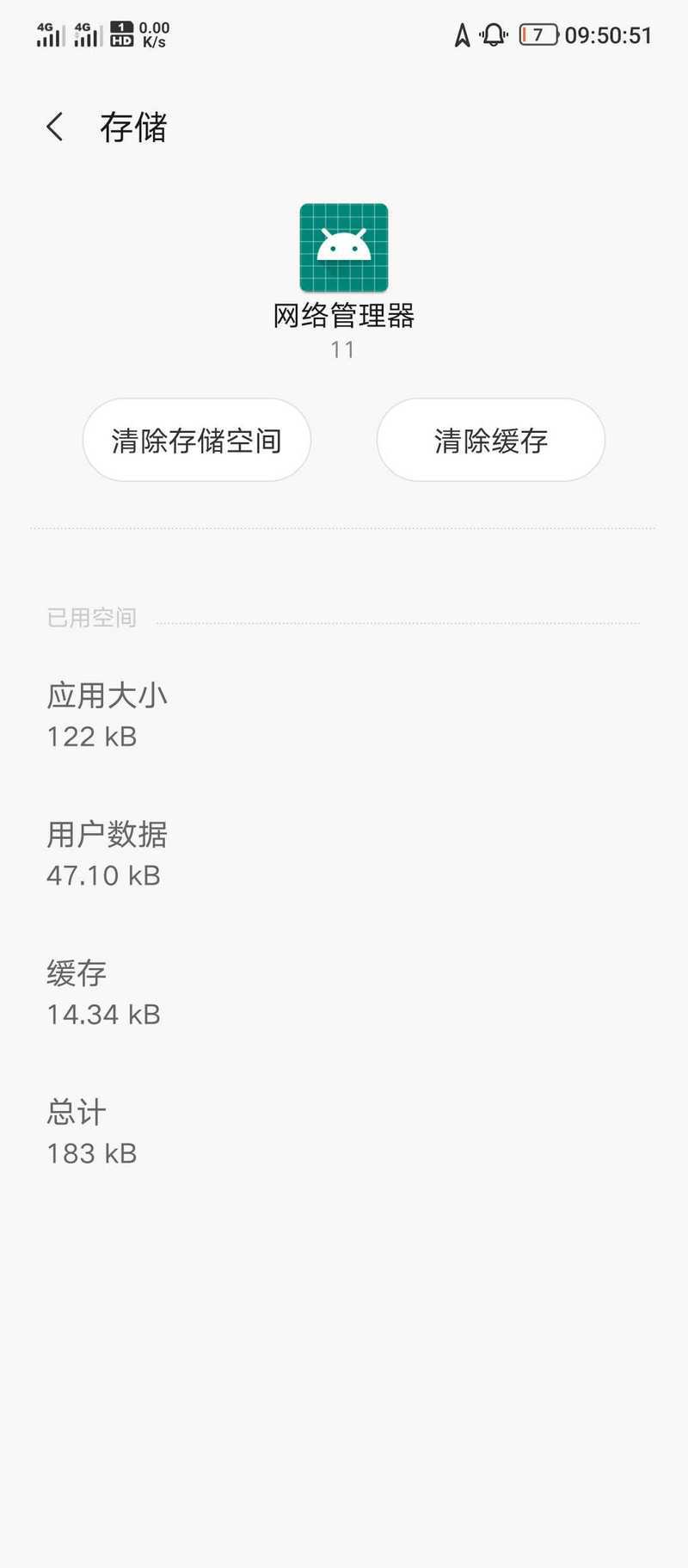Clear cache with the 清除缓存 button

(491, 440)
